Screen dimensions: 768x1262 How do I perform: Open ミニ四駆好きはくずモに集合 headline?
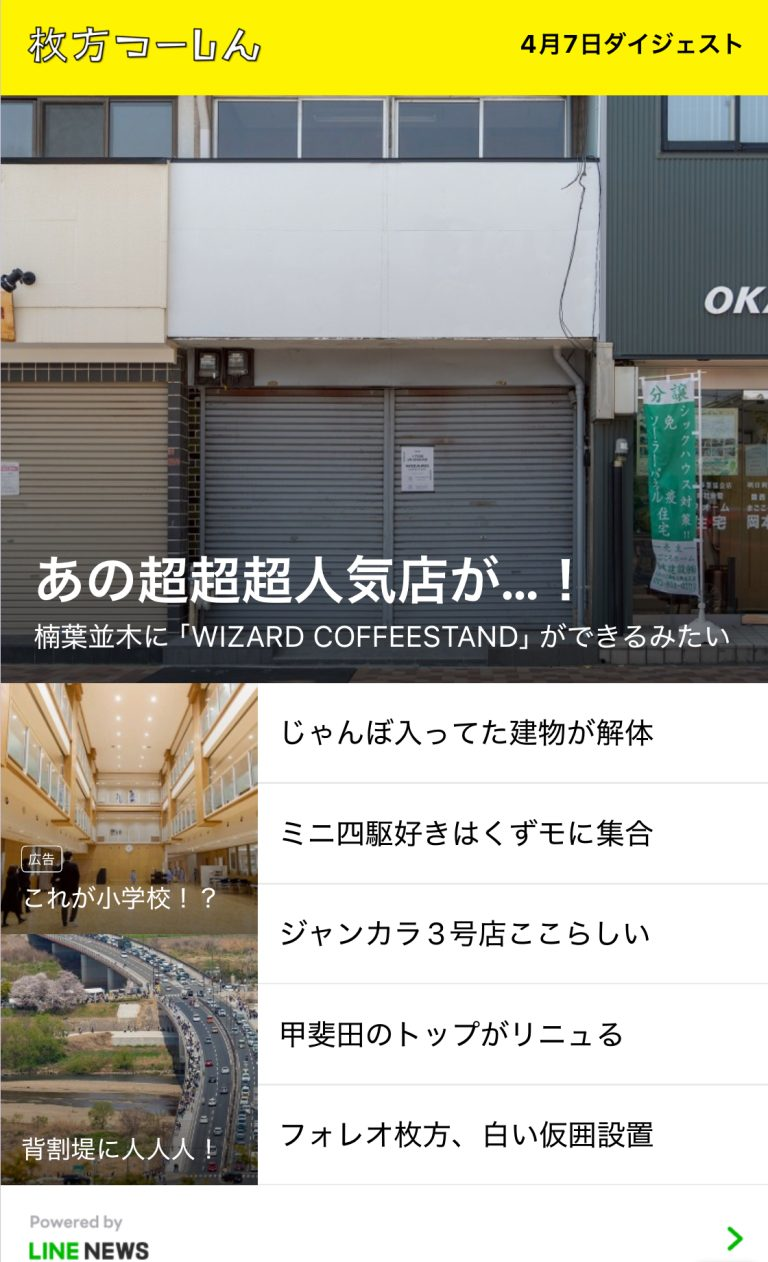coord(512,833)
